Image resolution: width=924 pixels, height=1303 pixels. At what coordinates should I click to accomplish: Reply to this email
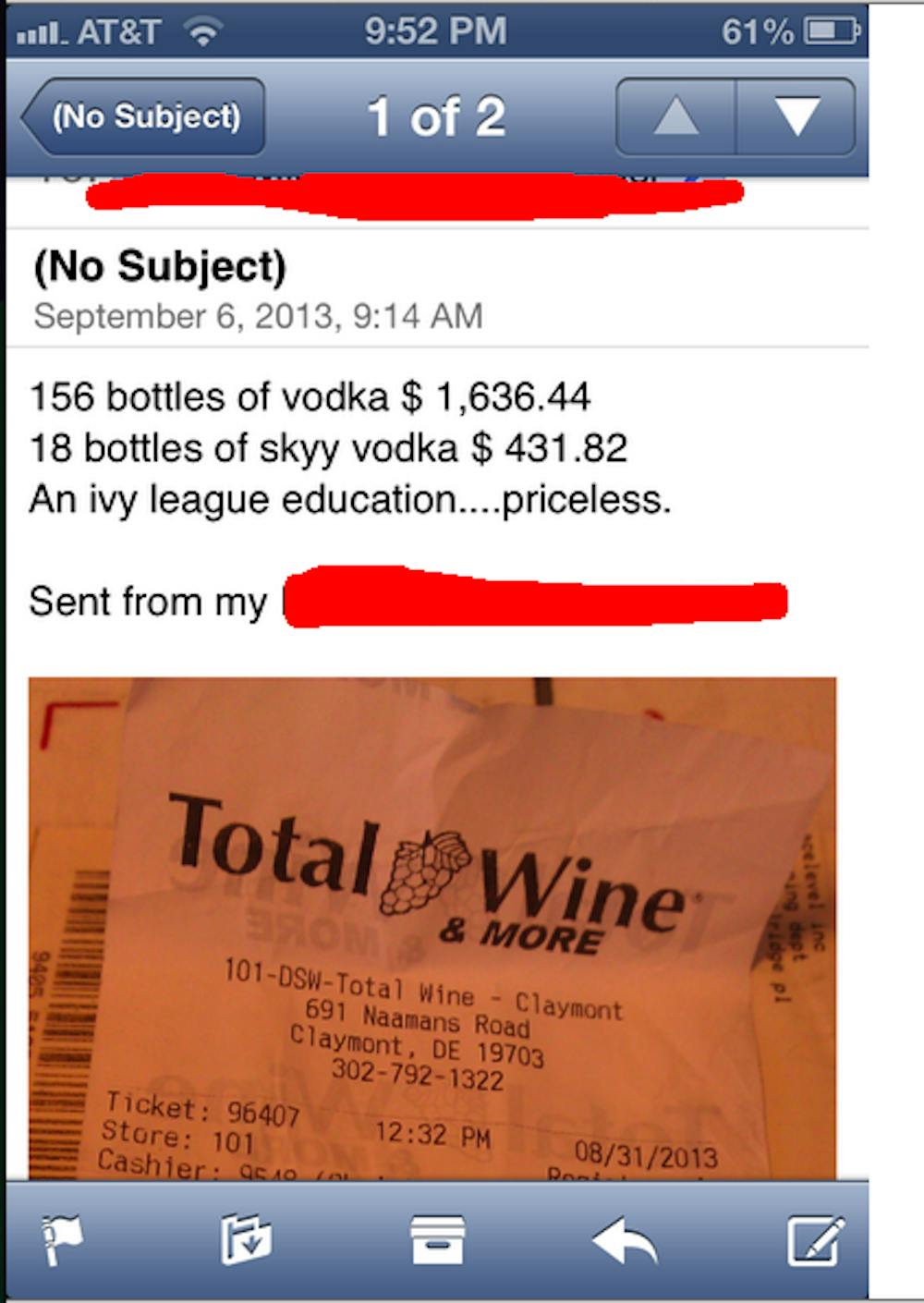[625, 1240]
